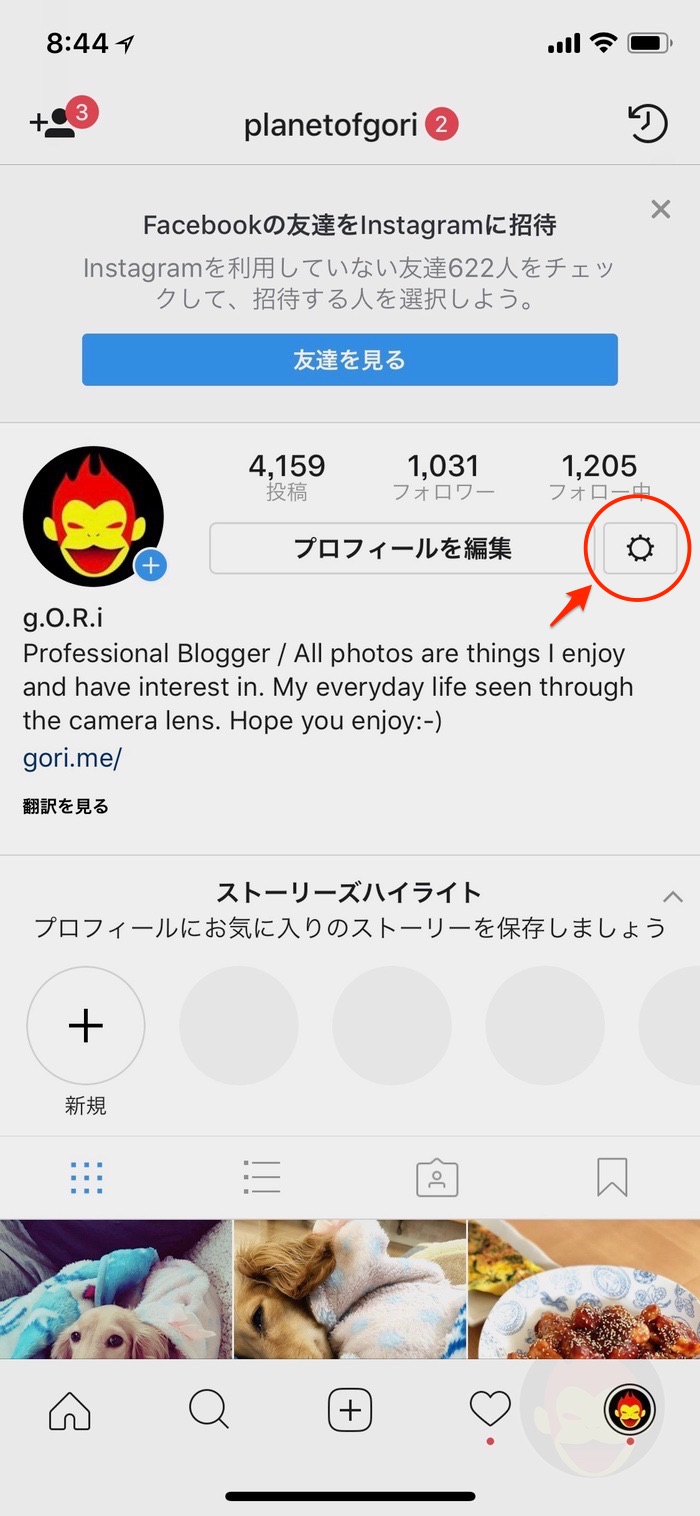The height and width of the screenshot is (1516, 700).
Task: Open the archive clock icon
Action: coord(646,124)
